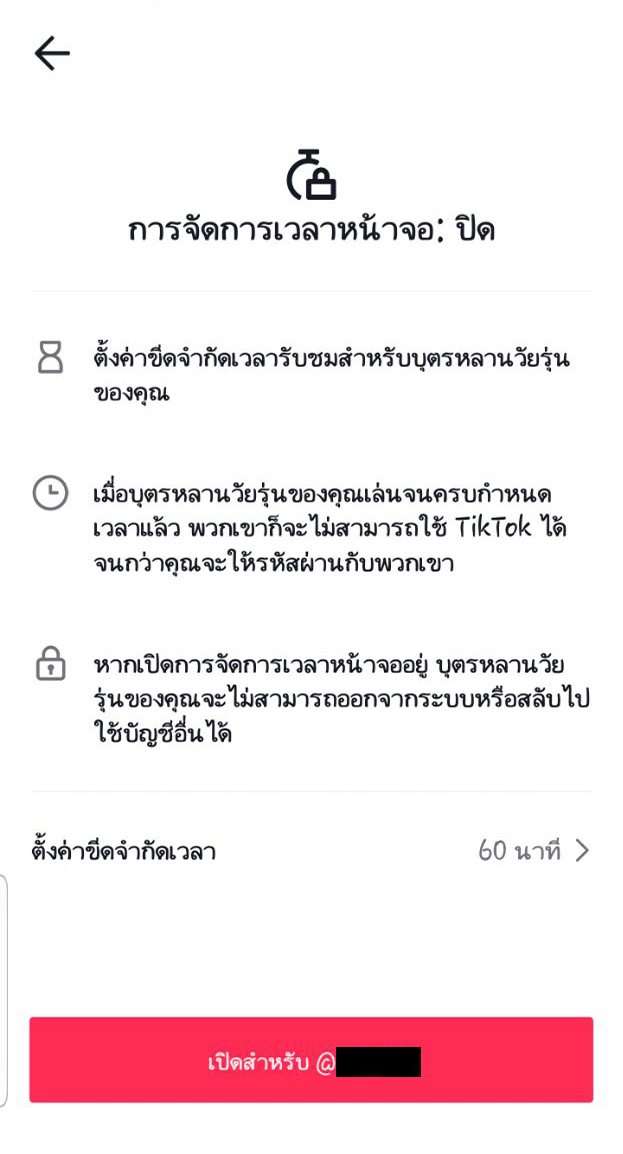Go back using the arrow icon
The width and height of the screenshot is (623, 1154).
pyautogui.click(x=52, y=54)
